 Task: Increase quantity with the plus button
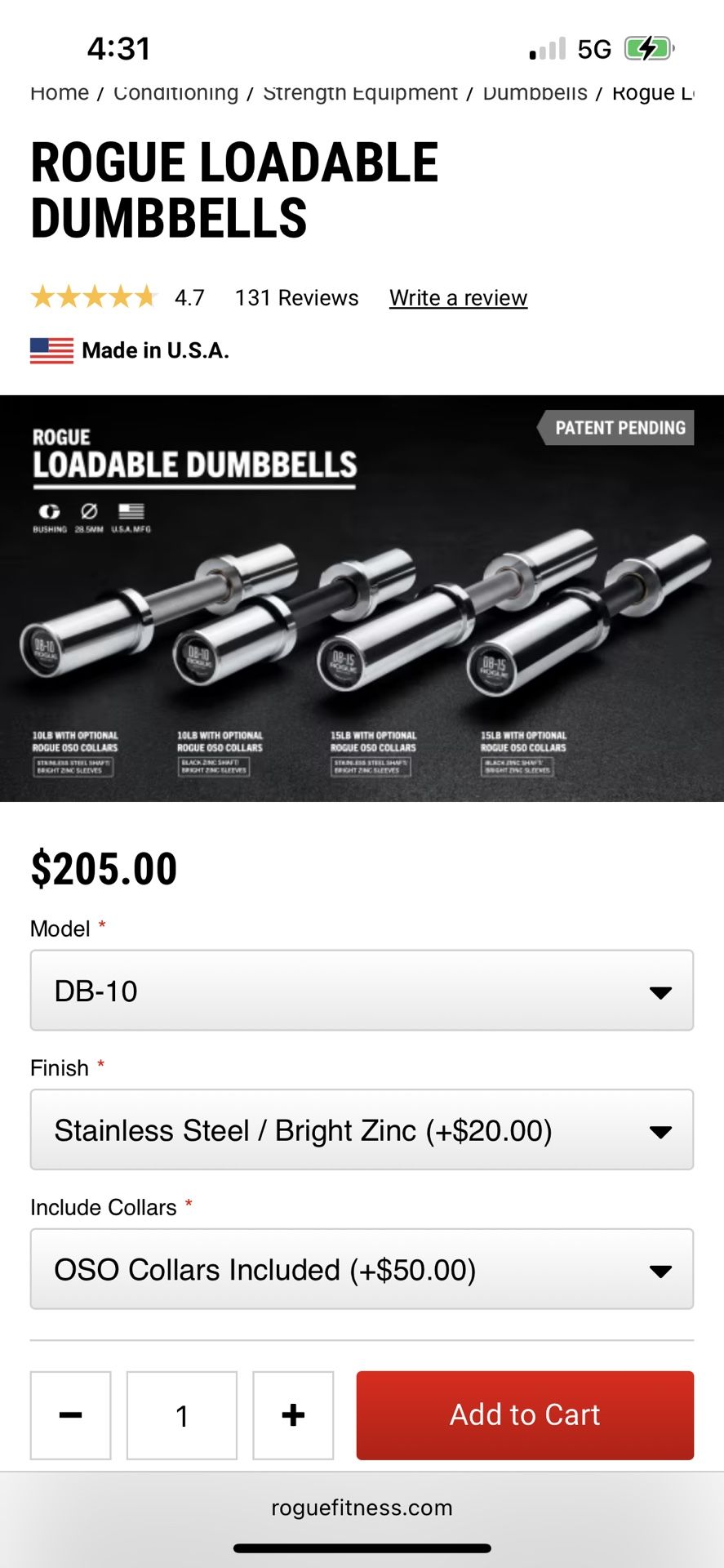(293, 1415)
